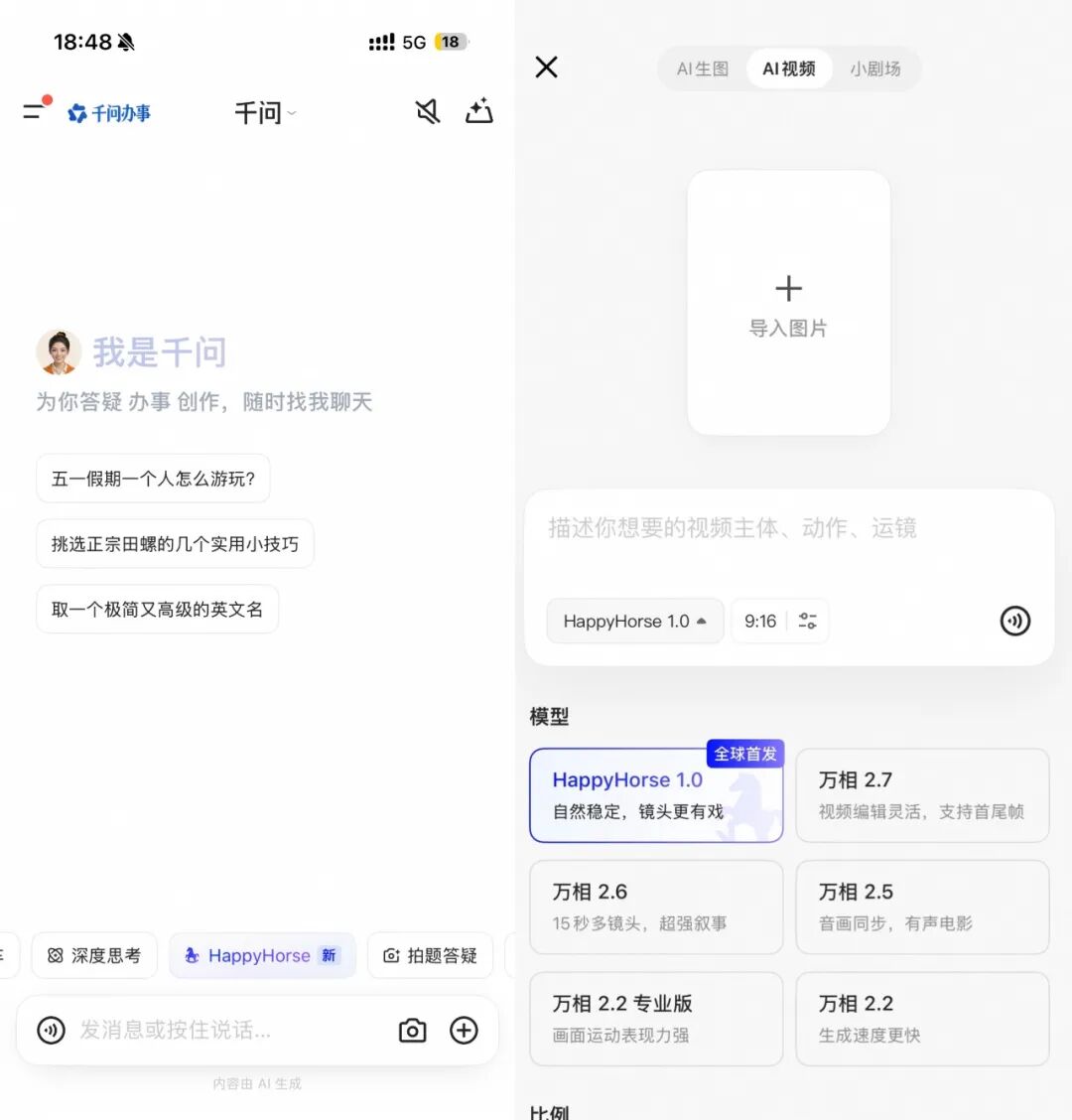Open the camera in message bar

(x=412, y=1031)
